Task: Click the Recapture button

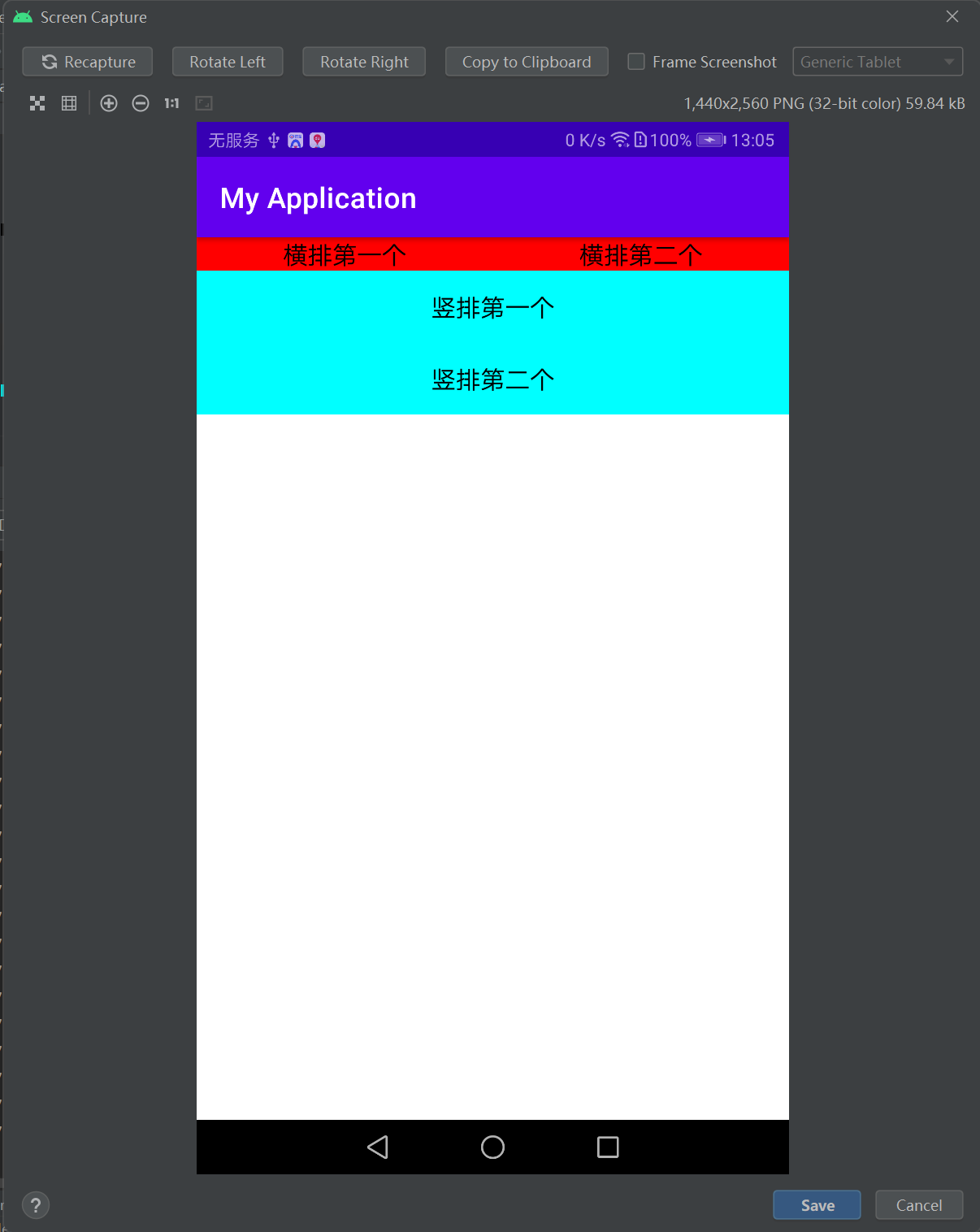Action: 88,62
